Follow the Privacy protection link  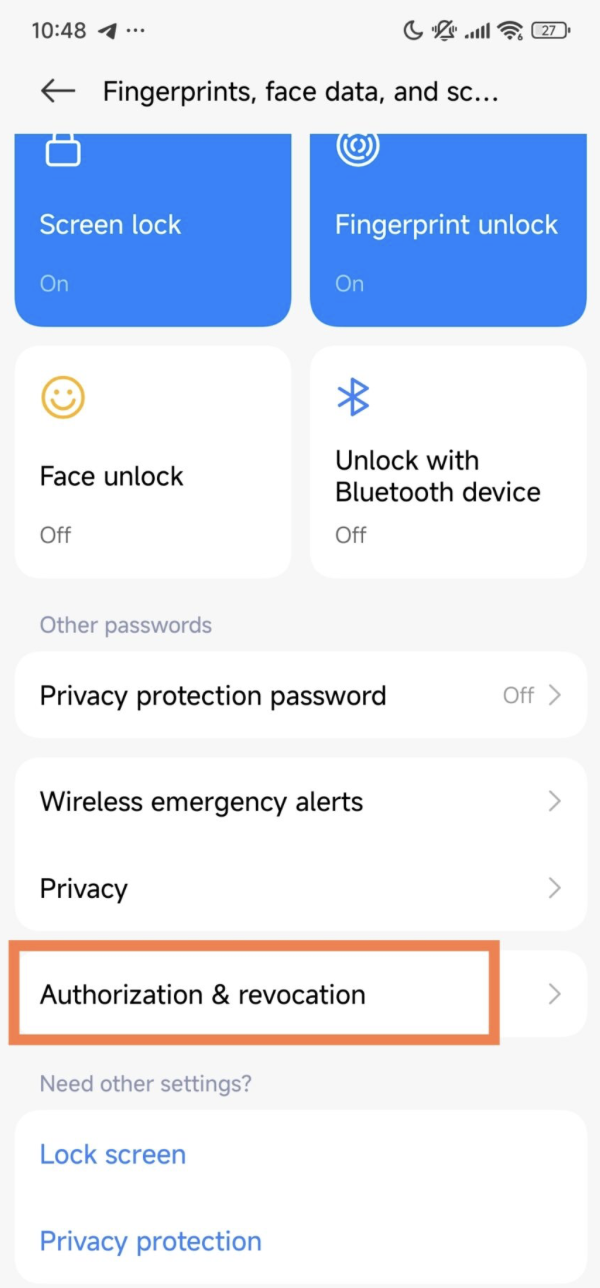[150, 1241]
